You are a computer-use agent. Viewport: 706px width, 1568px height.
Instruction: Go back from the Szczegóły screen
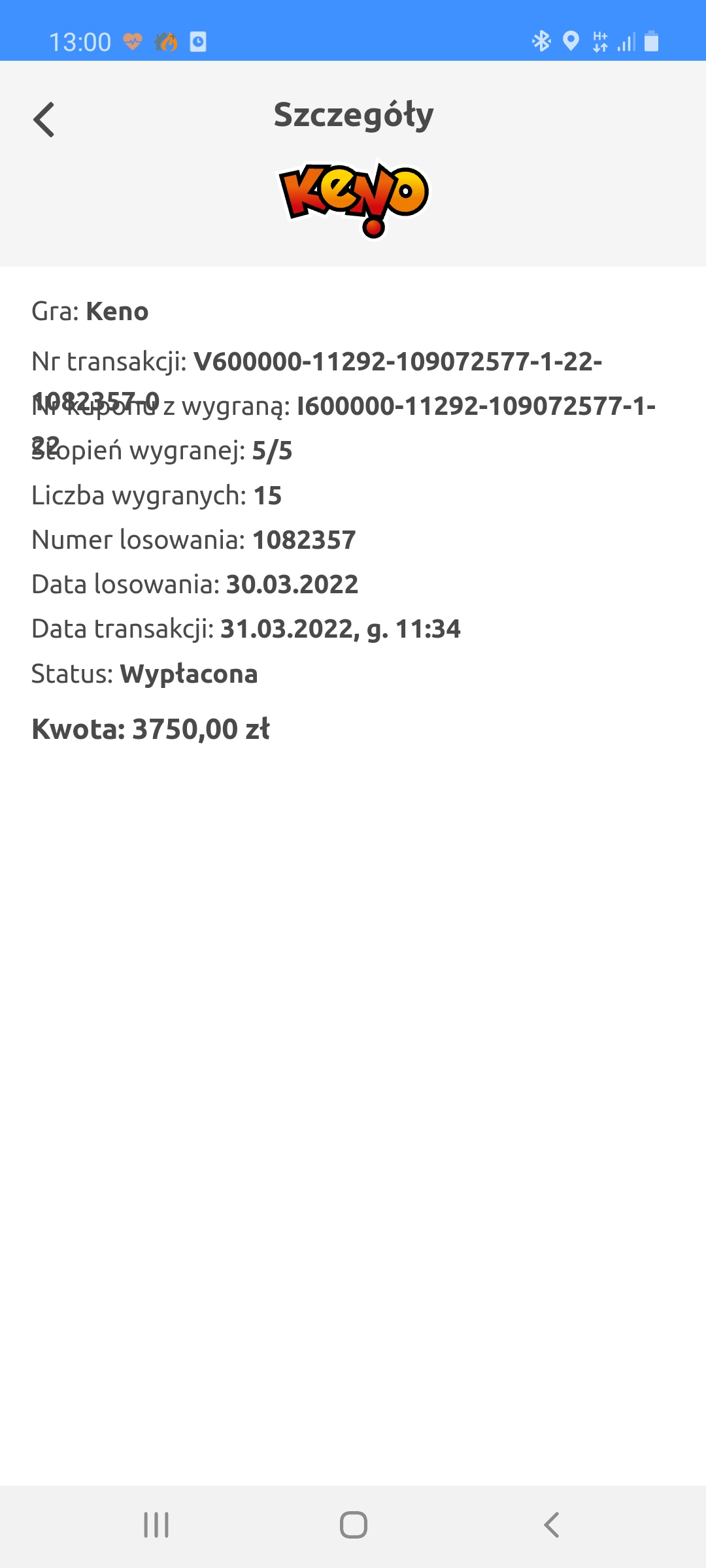click(44, 120)
